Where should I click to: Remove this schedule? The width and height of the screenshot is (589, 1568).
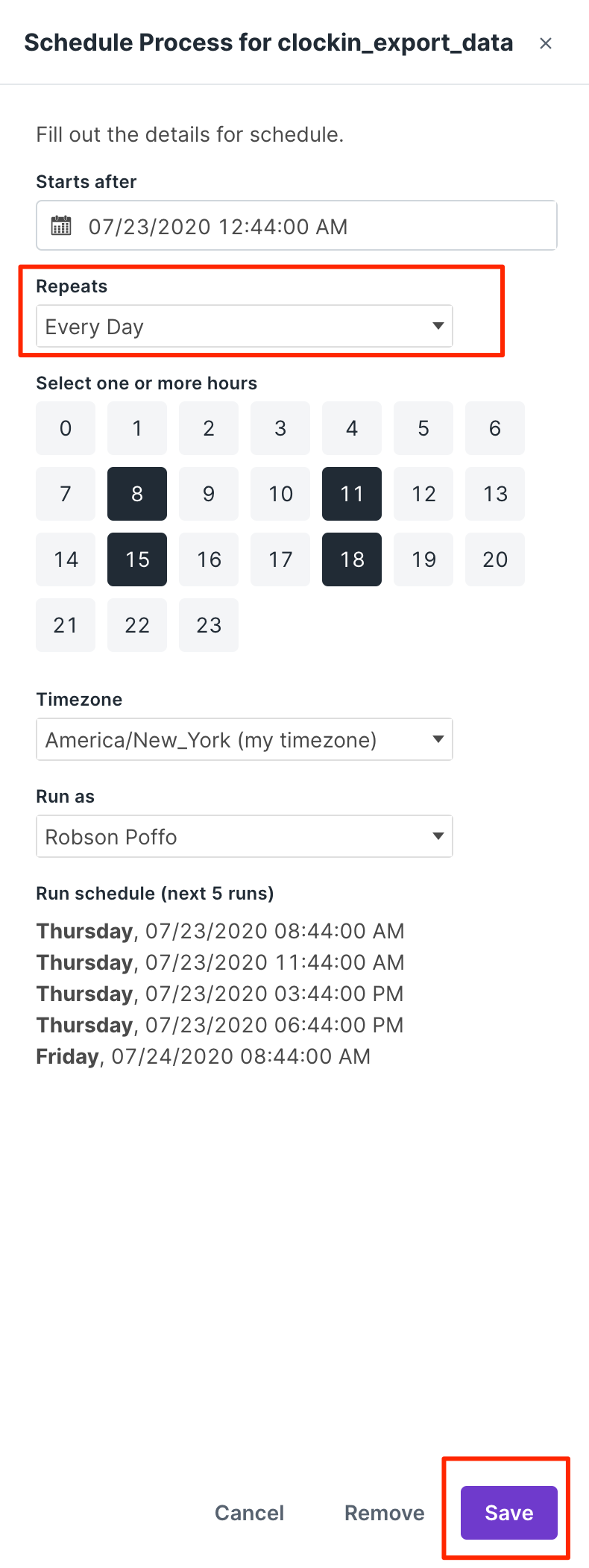coord(384,1513)
